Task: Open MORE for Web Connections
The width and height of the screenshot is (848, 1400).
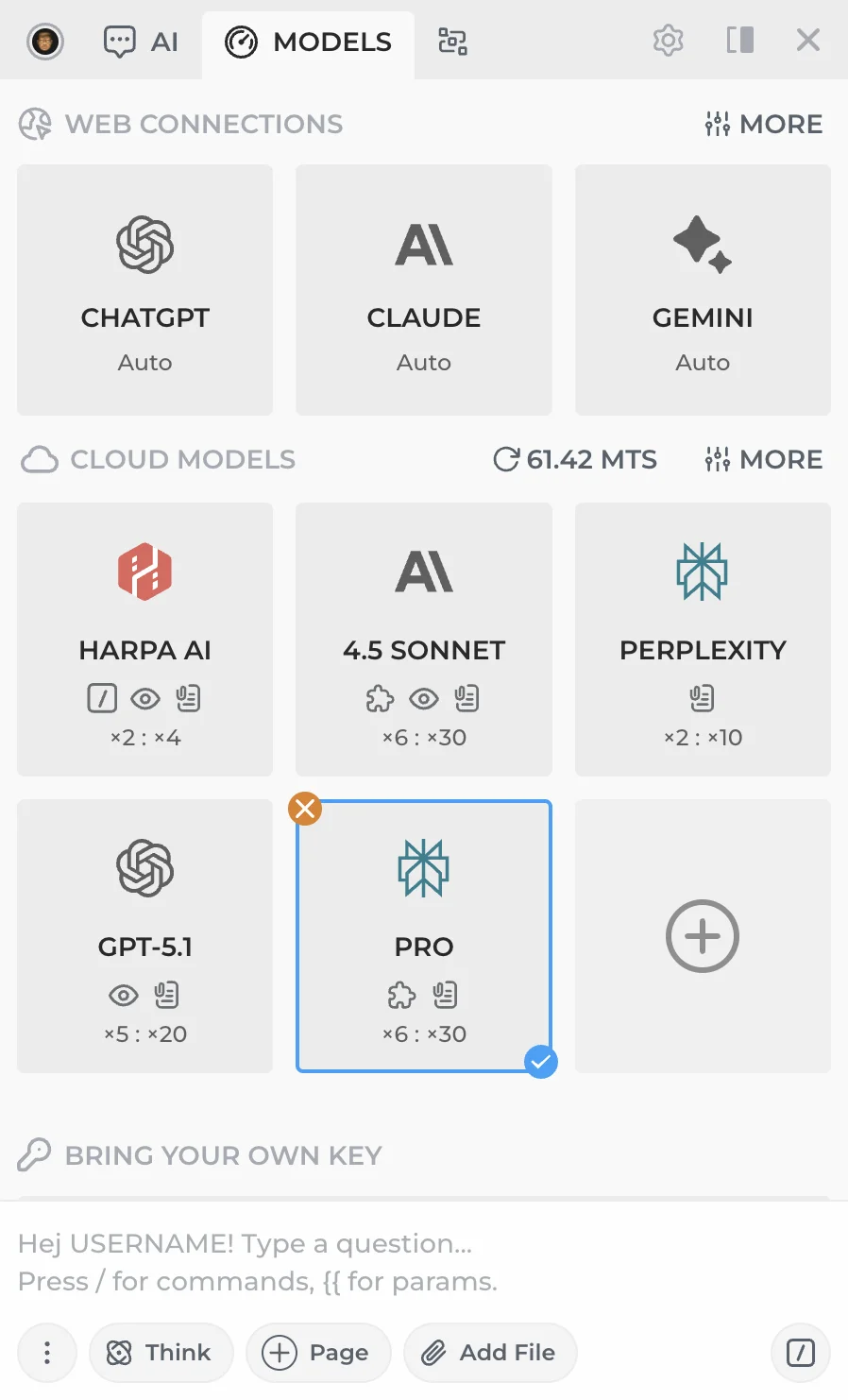Action: (x=764, y=124)
